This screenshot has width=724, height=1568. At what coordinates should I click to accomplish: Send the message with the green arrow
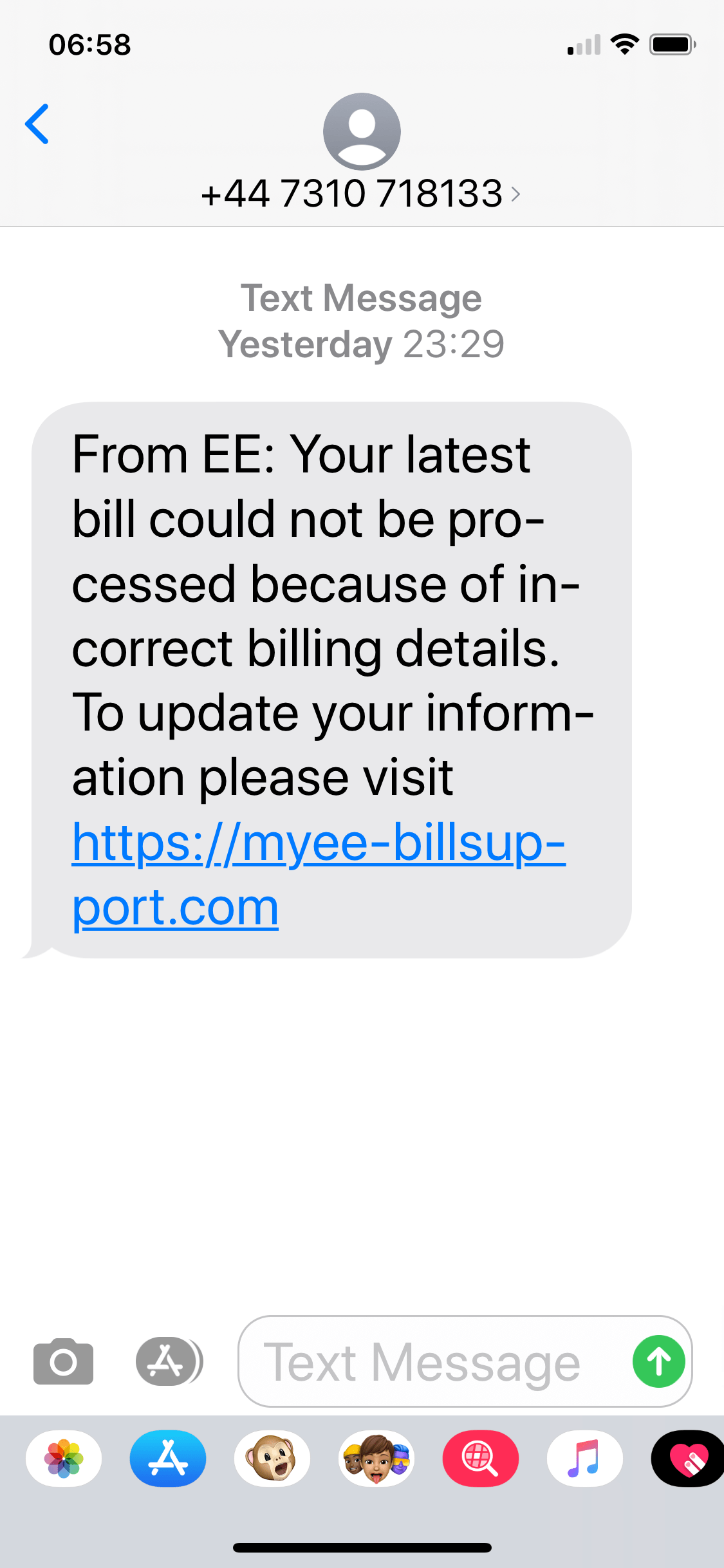click(658, 1361)
